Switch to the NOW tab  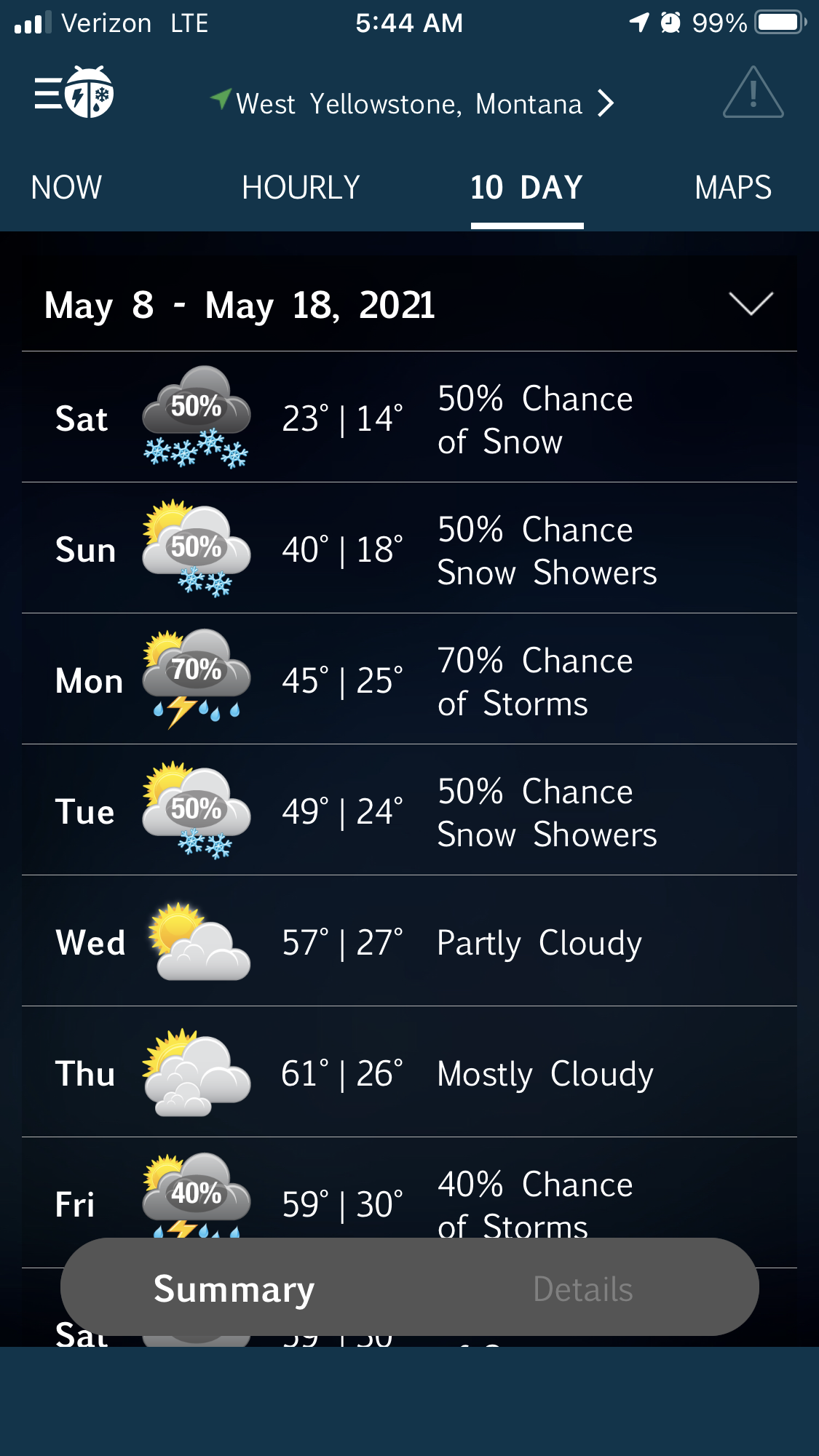pos(66,188)
